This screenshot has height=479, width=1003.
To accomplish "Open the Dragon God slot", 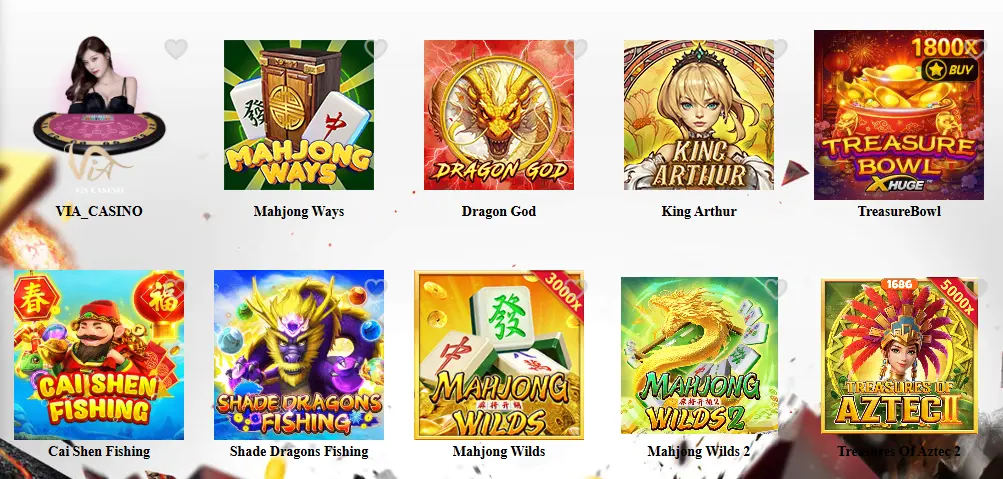I will (x=498, y=115).
